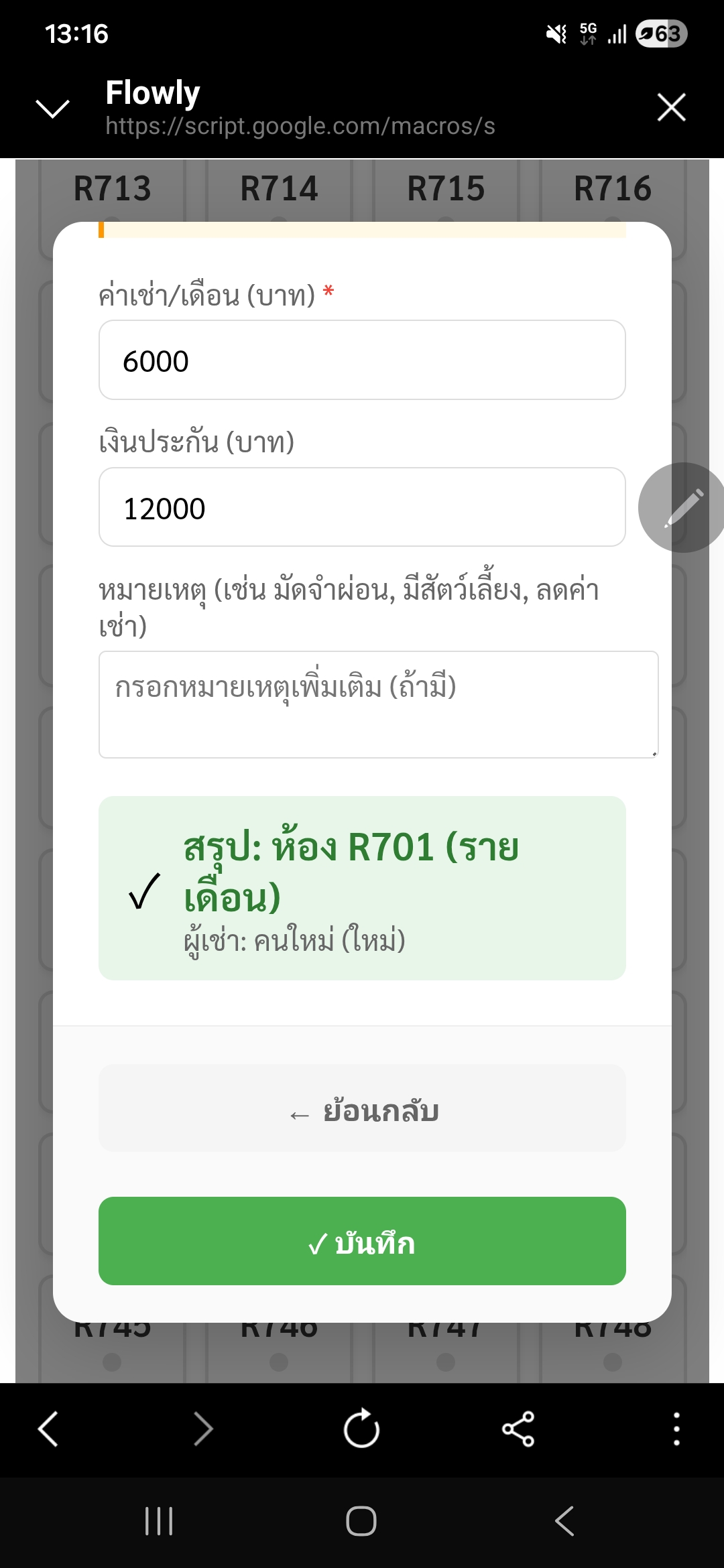Go back in browser history
Screen dimensions: 724x1568
coord(47,1428)
